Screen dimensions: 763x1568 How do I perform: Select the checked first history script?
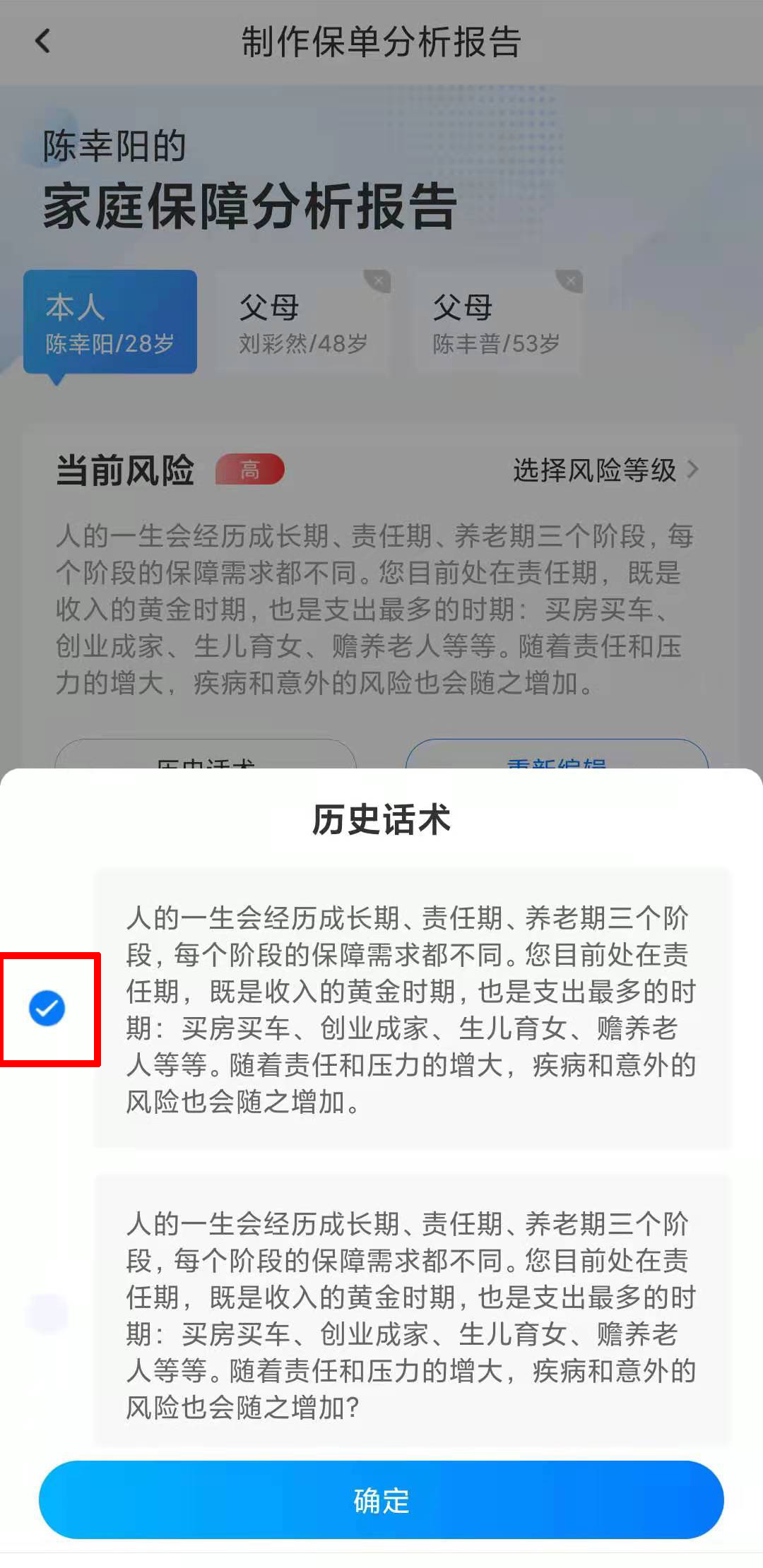click(x=47, y=1008)
